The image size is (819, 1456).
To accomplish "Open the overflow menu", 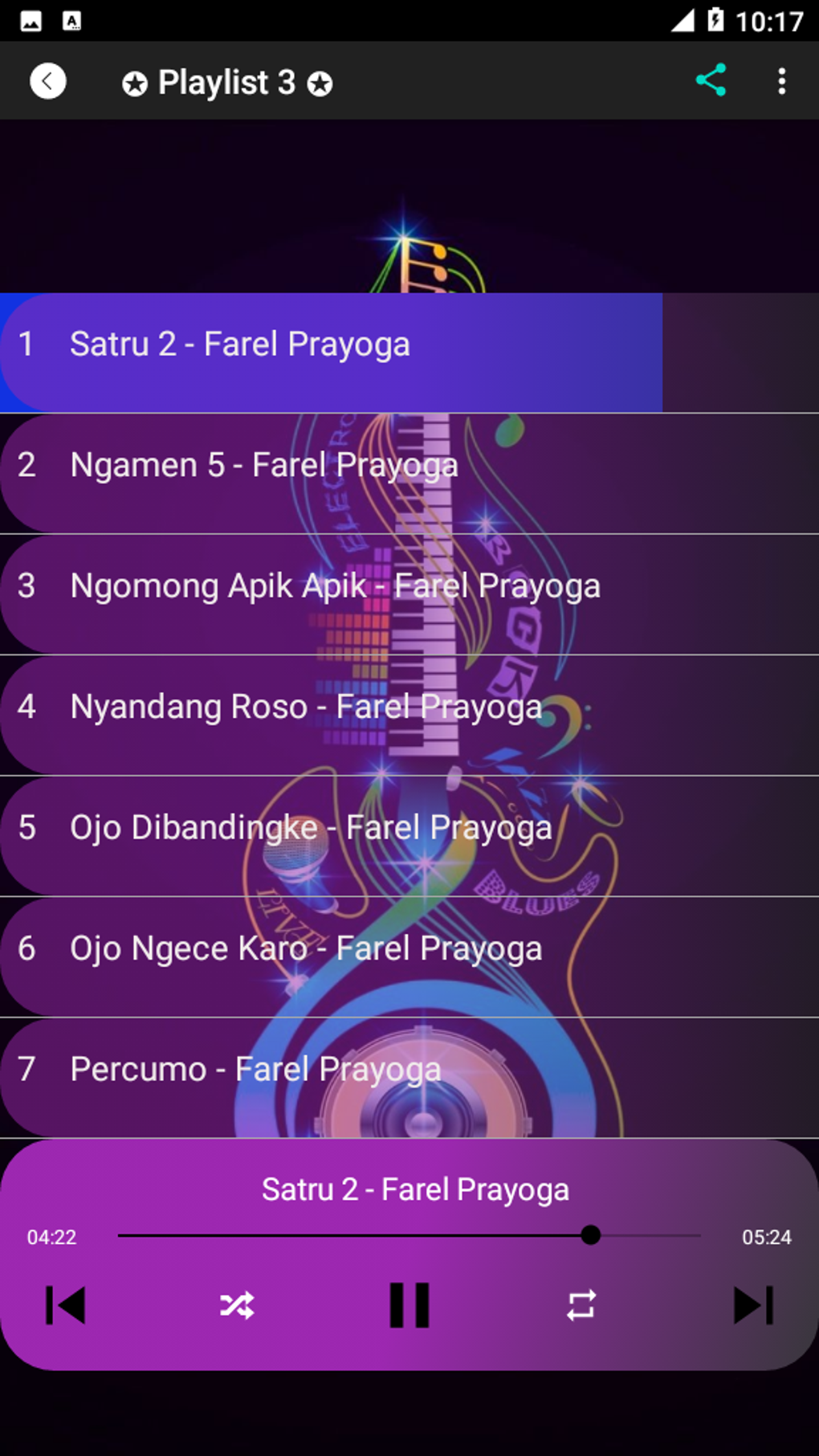I will point(781,81).
